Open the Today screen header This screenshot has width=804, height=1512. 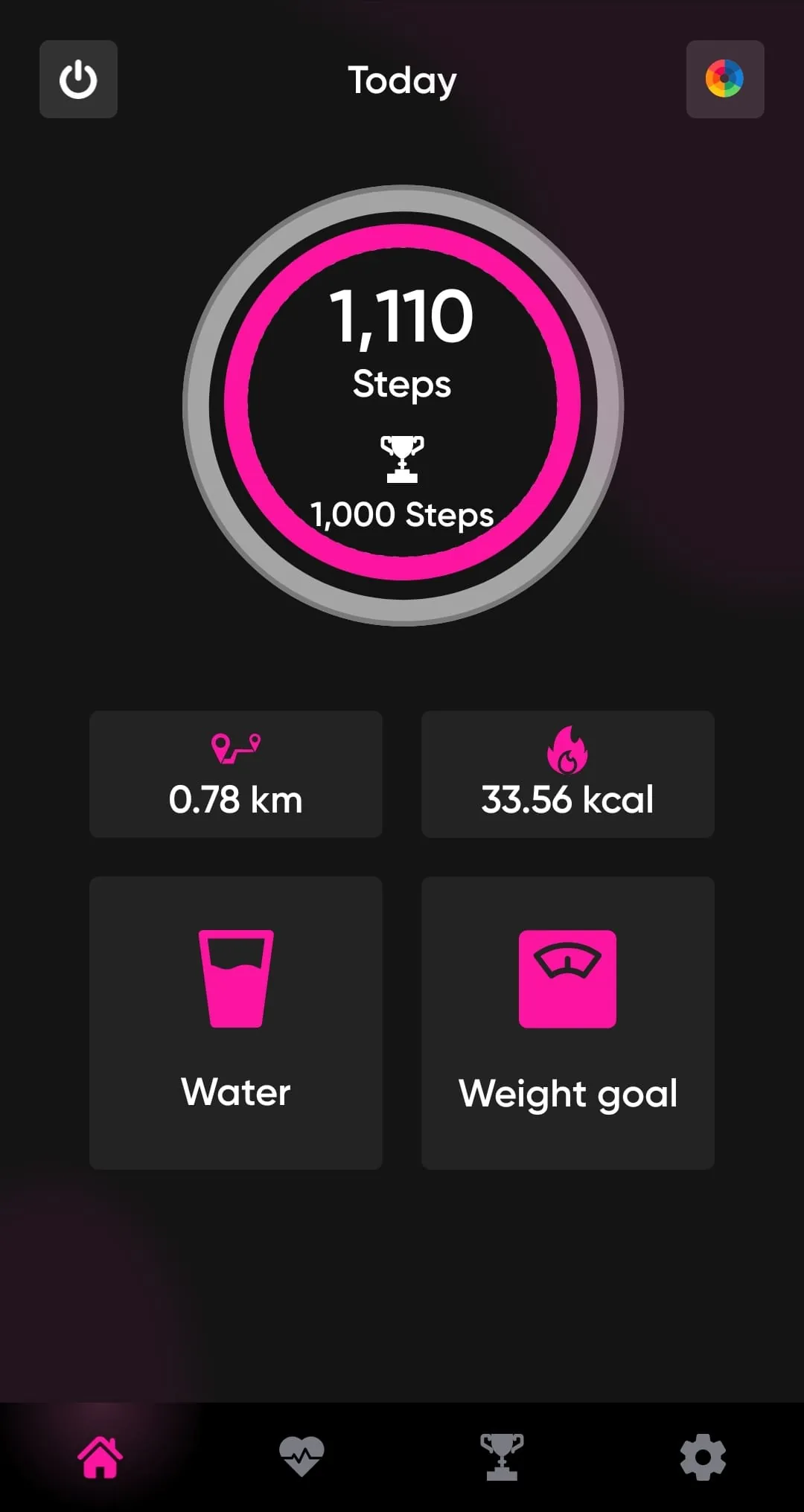[401, 80]
